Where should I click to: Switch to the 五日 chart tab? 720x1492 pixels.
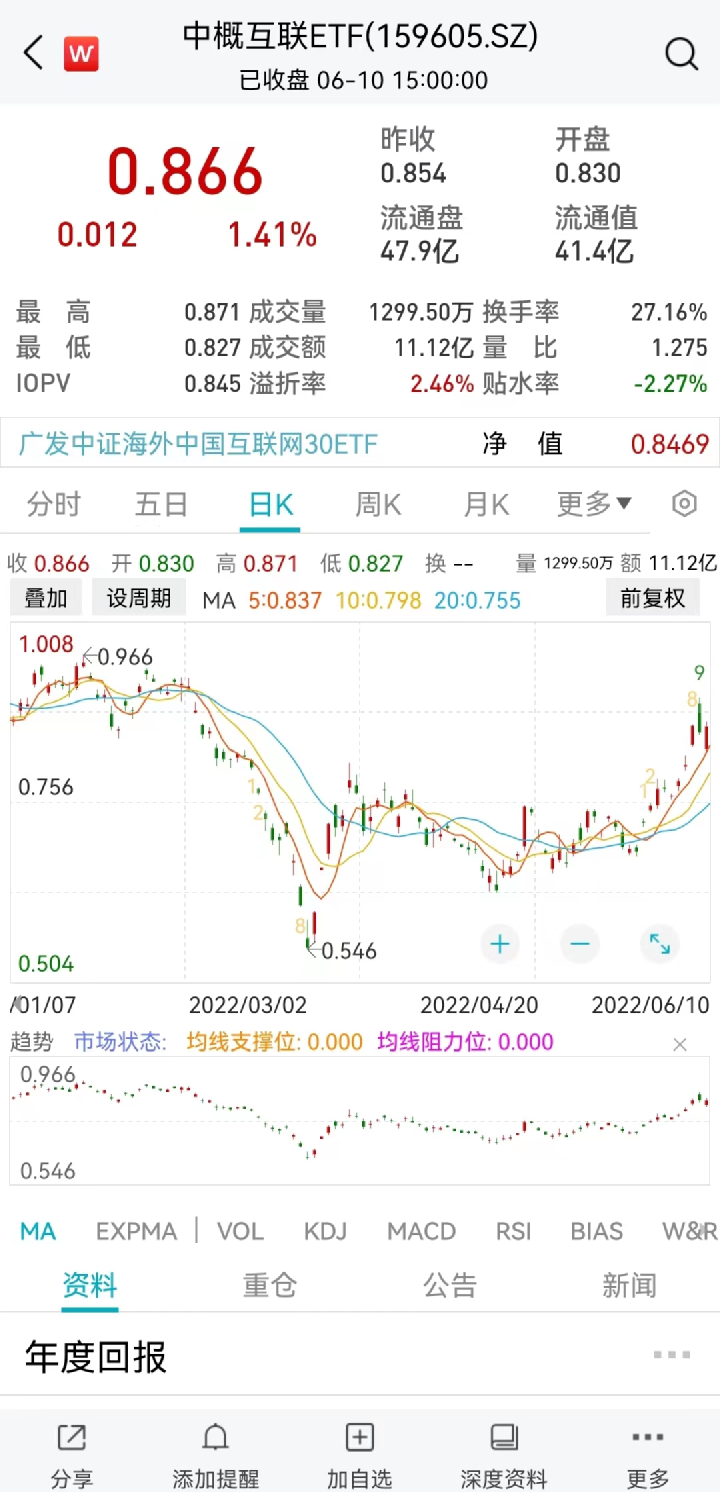(x=161, y=504)
